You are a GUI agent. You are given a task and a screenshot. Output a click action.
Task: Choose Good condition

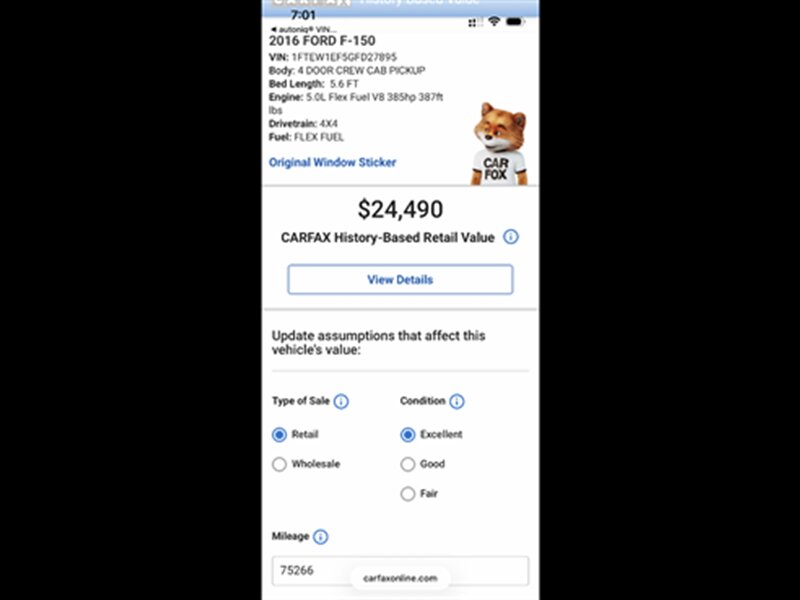click(408, 464)
